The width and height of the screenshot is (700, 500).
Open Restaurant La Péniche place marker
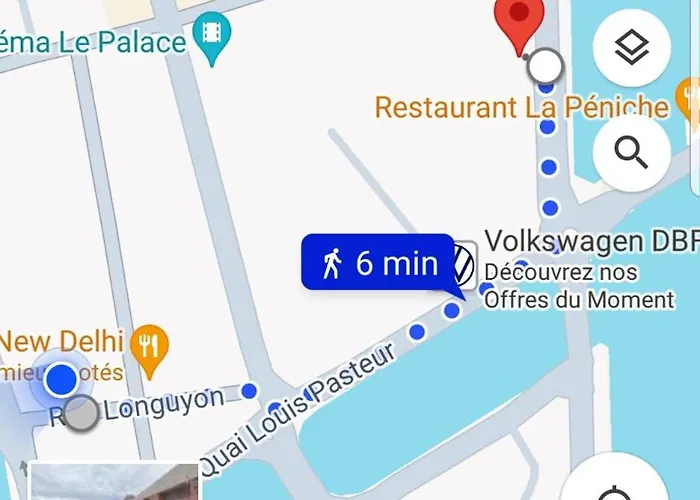687,99
